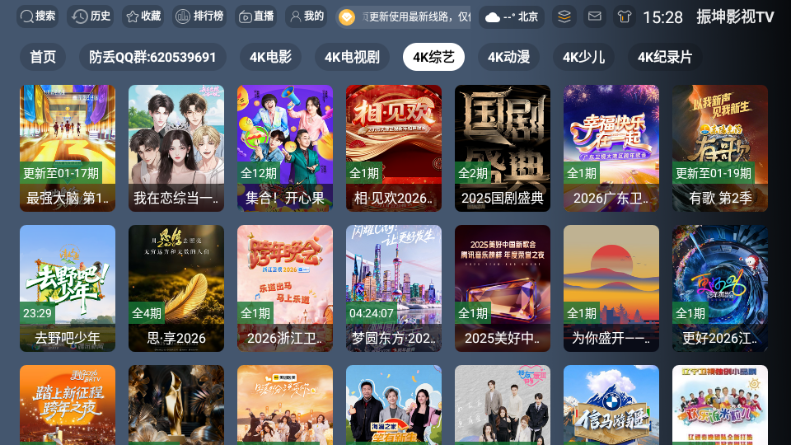The height and width of the screenshot is (445, 791).
Task: Tap the layers stack icon
Action: click(x=565, y=16)
